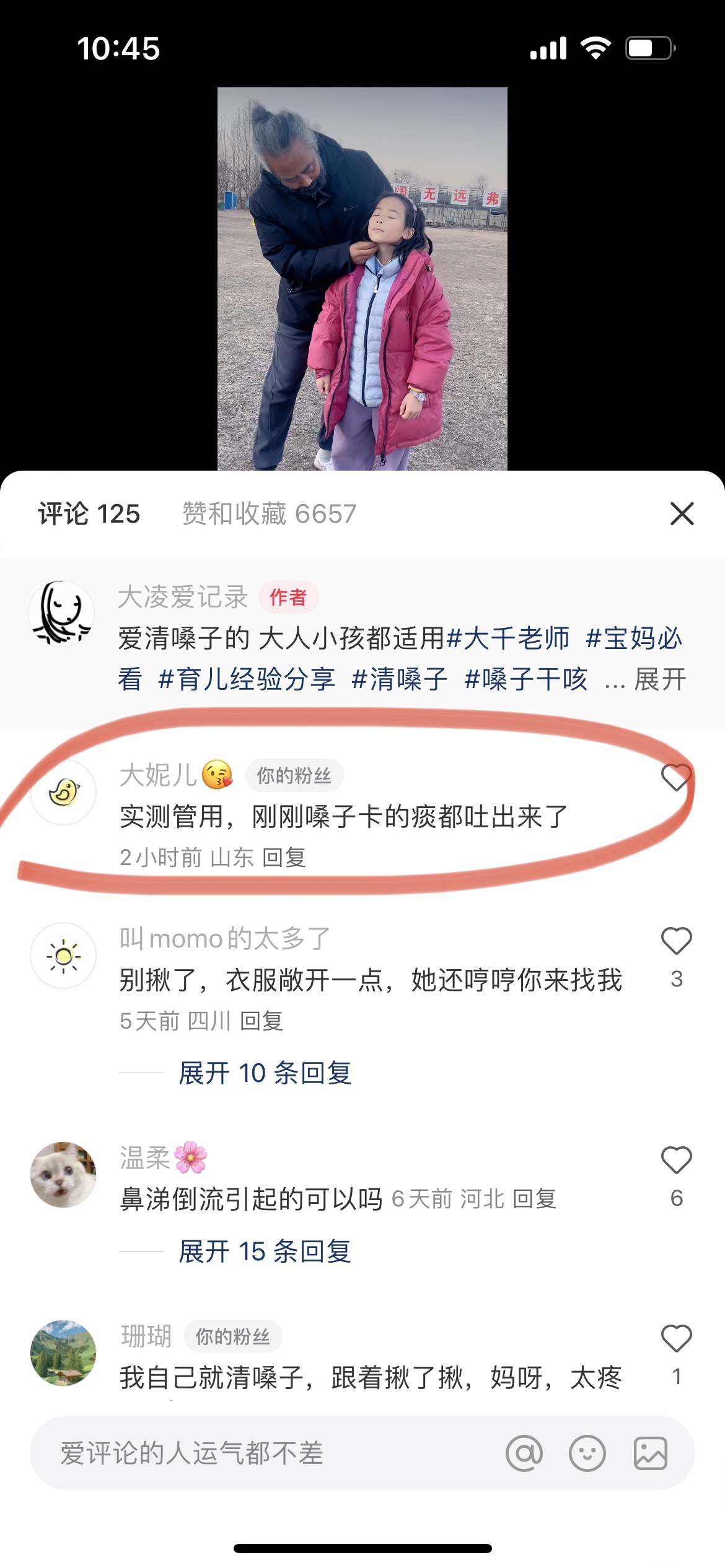Viewport: 725px width, 1568px height.
Task: Reply to 大妮儿's comment
Action: (284, 858)
